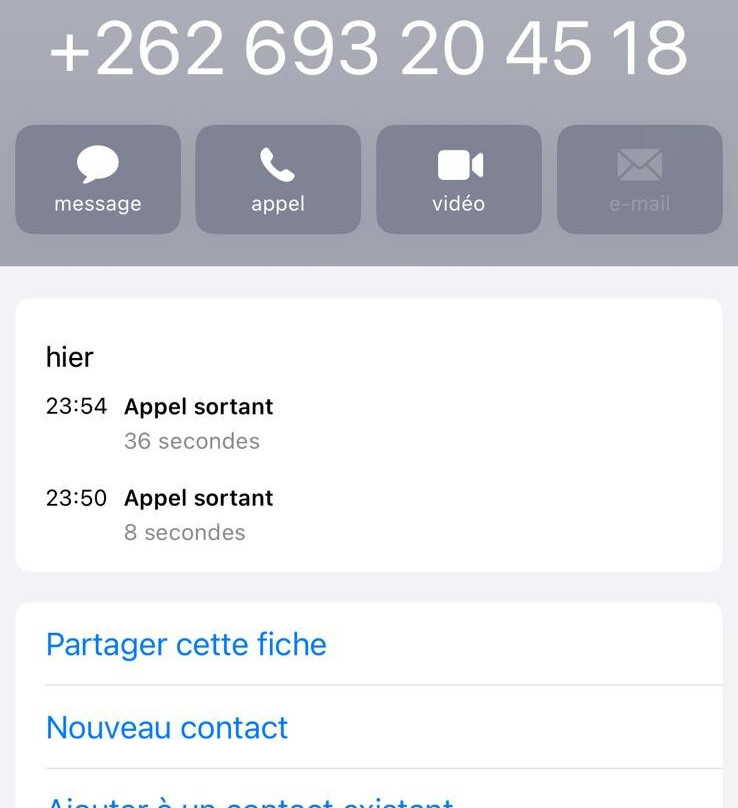Create a Nouveau contact

tap(167, 728)
